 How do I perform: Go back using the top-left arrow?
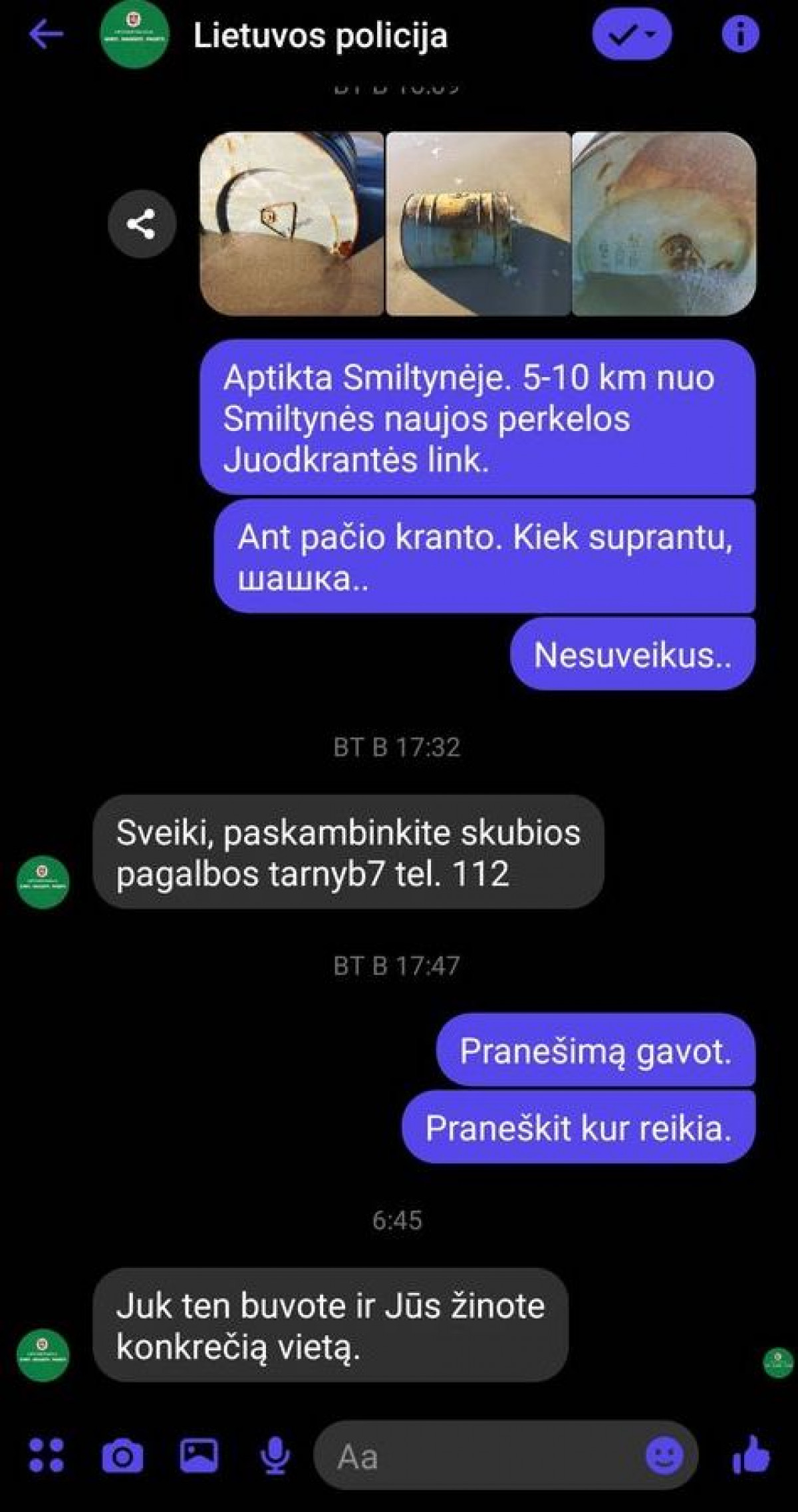pos(46,34)
